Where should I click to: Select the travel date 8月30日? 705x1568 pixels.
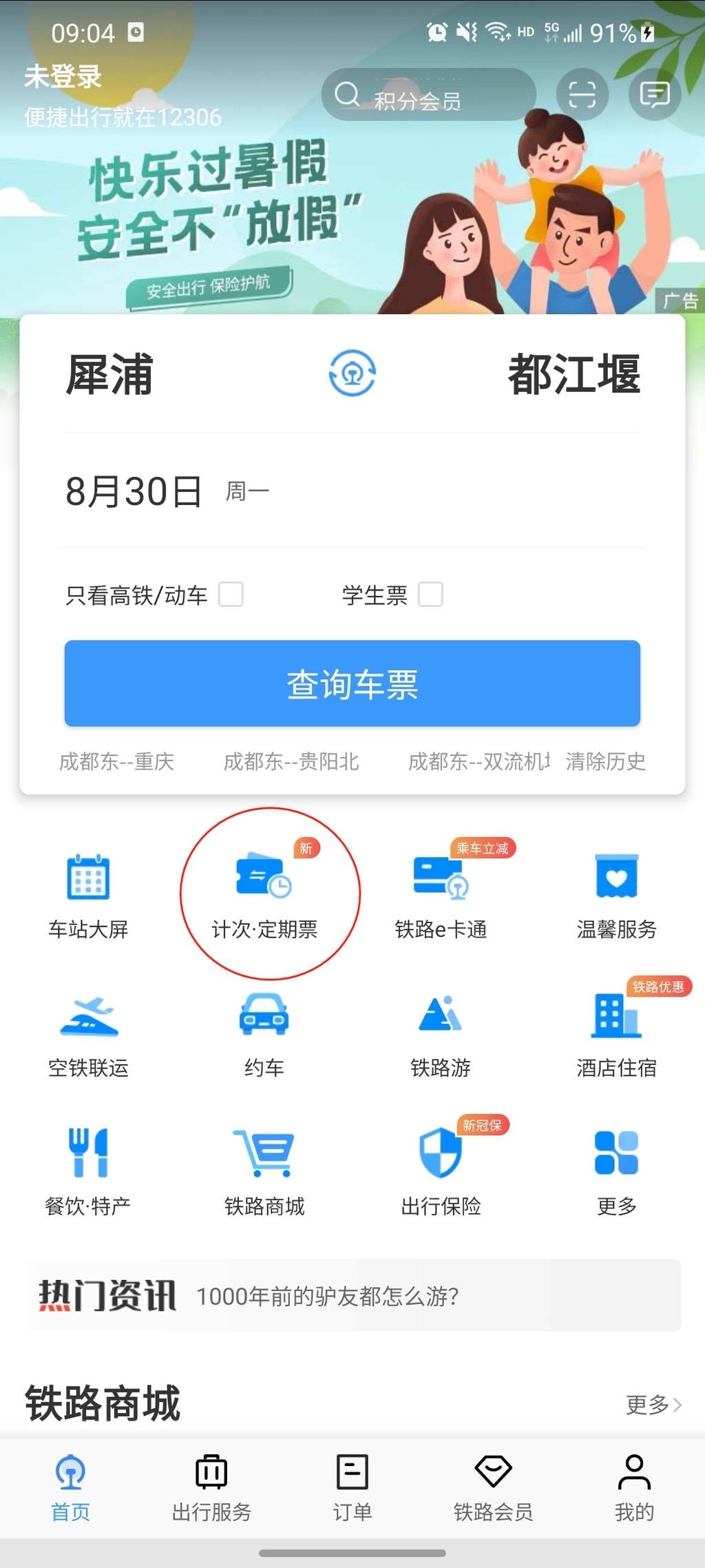tap(134, 491)
